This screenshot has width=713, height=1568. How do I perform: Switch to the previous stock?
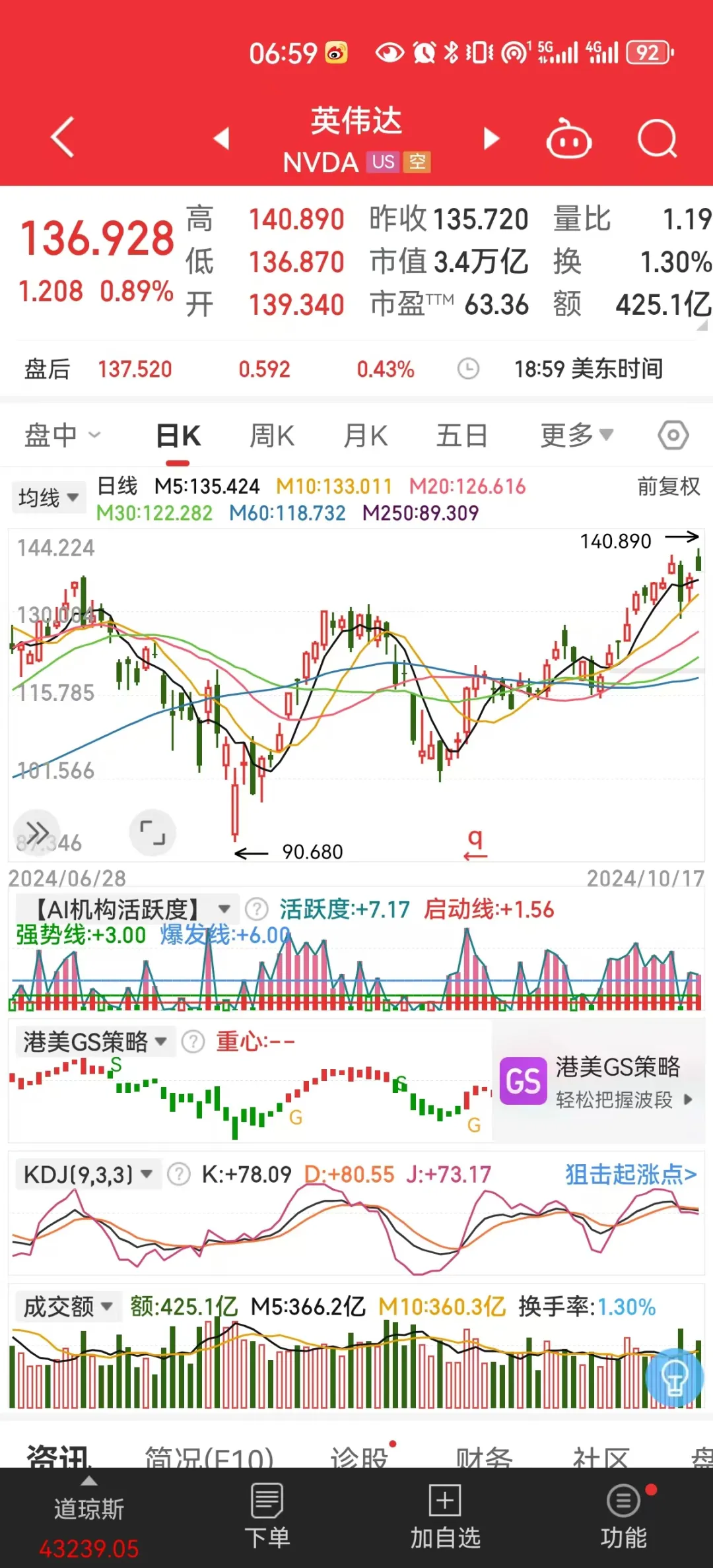pyautogui.click(x=222, y=139)
